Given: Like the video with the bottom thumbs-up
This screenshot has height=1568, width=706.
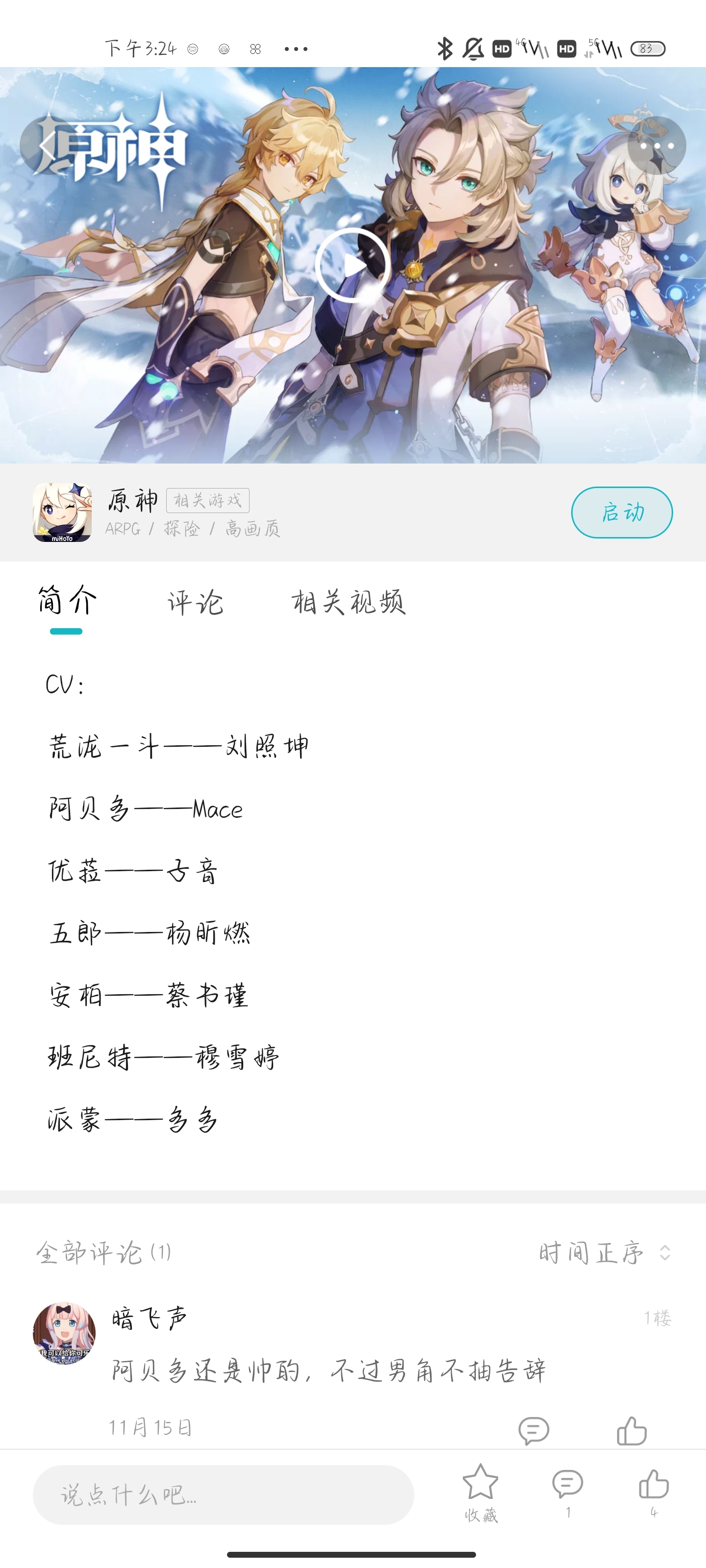Looking at the screenshot, I should (654, 1490).
